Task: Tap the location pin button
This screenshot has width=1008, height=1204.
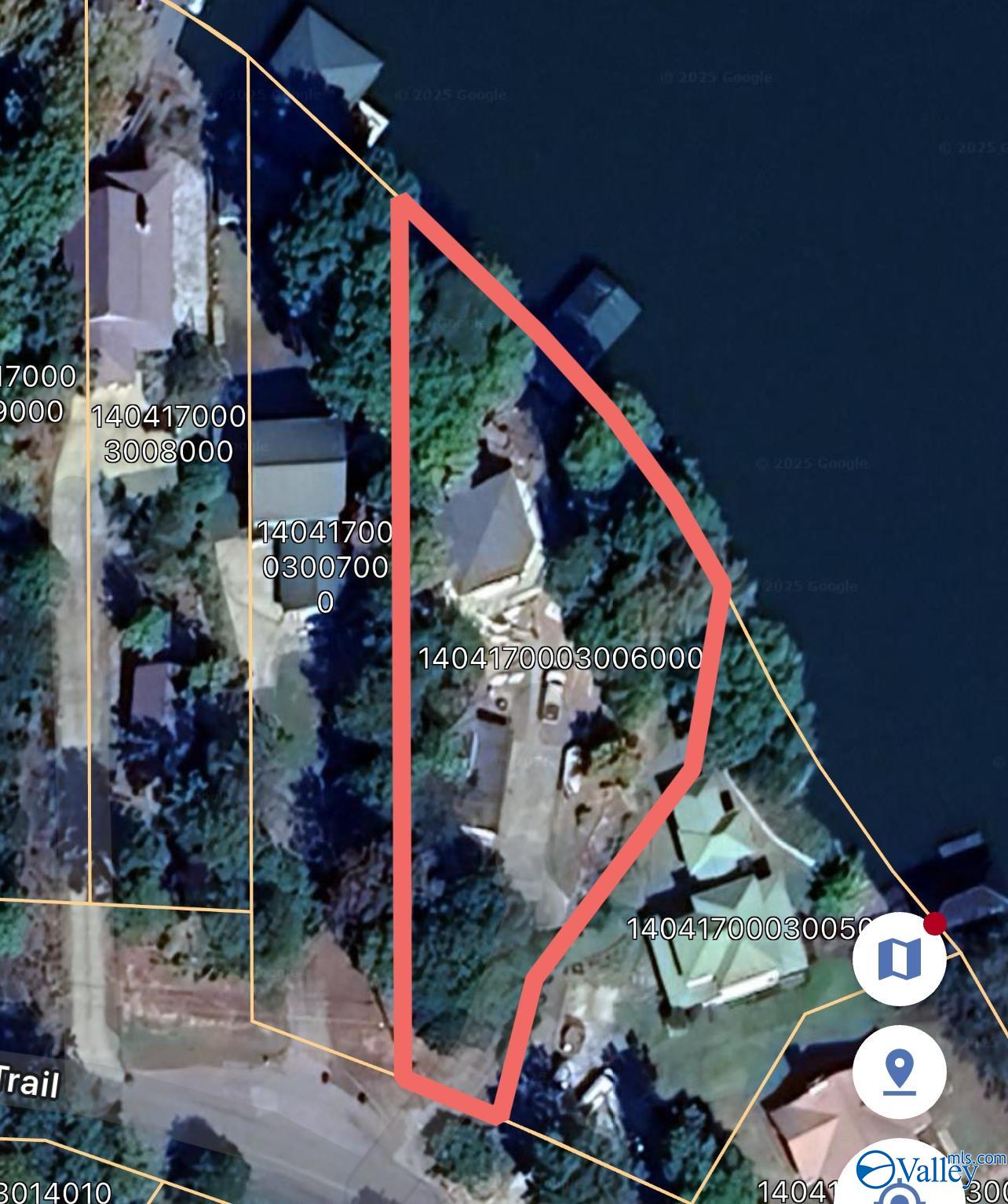Action: click(900, 1071)
